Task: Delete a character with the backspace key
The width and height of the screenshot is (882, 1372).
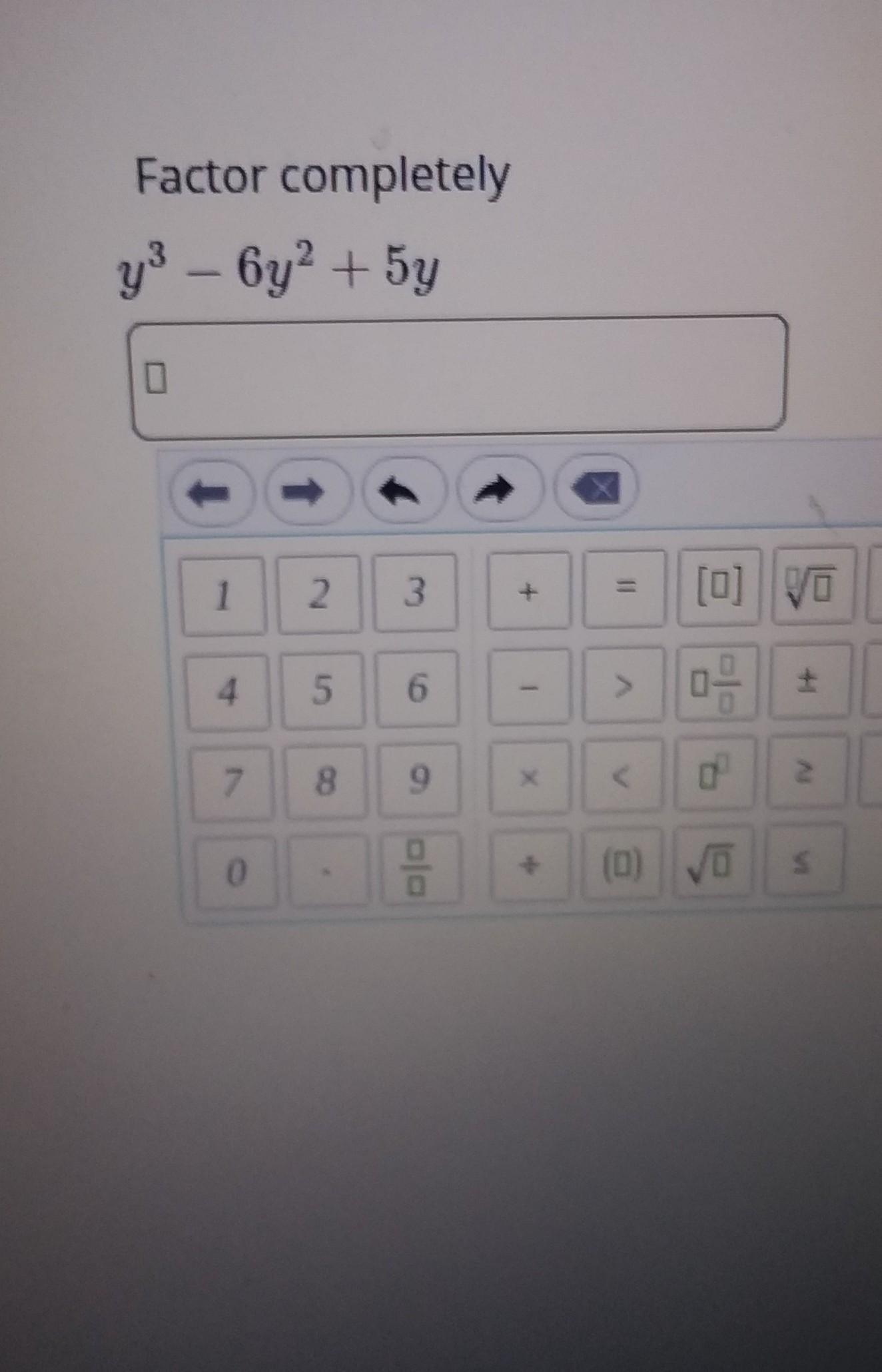Action: pos(596,489)
